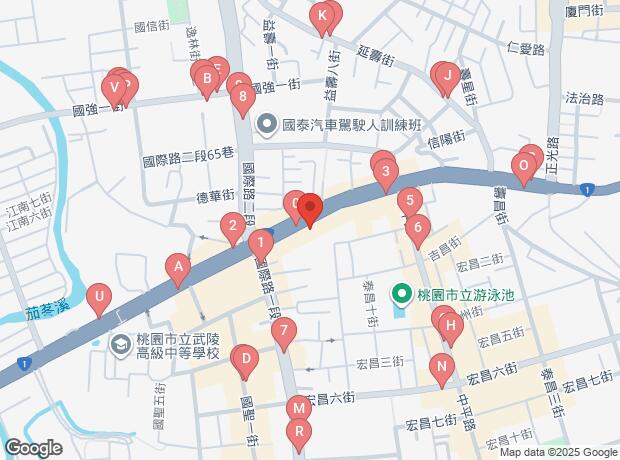
Task: Tap the N marker
Action: [441, 367]
